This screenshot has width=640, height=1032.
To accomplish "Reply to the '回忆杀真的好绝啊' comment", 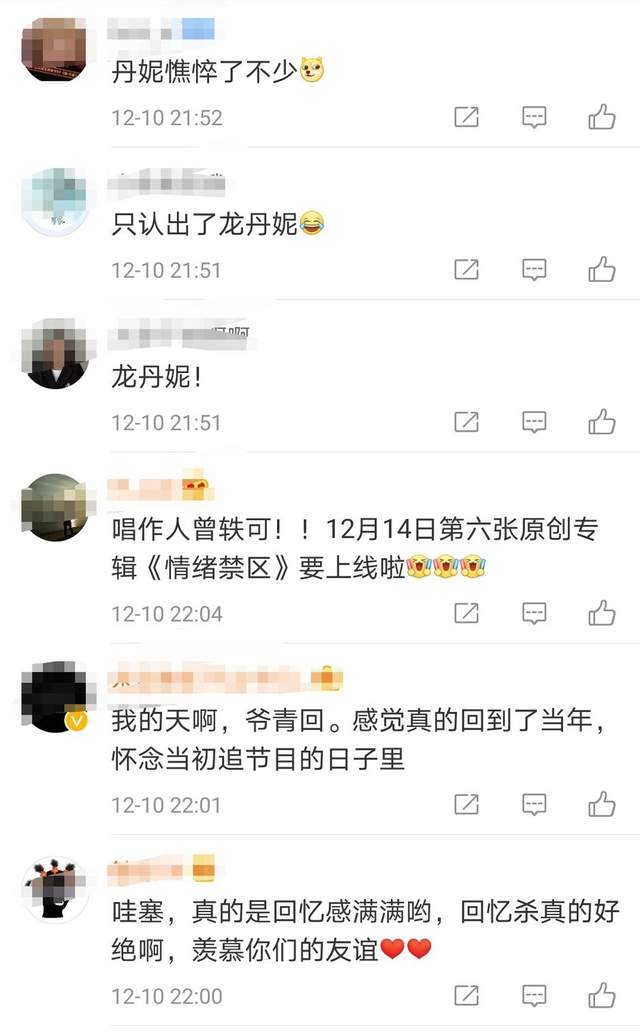I will [x=535, y=995].
